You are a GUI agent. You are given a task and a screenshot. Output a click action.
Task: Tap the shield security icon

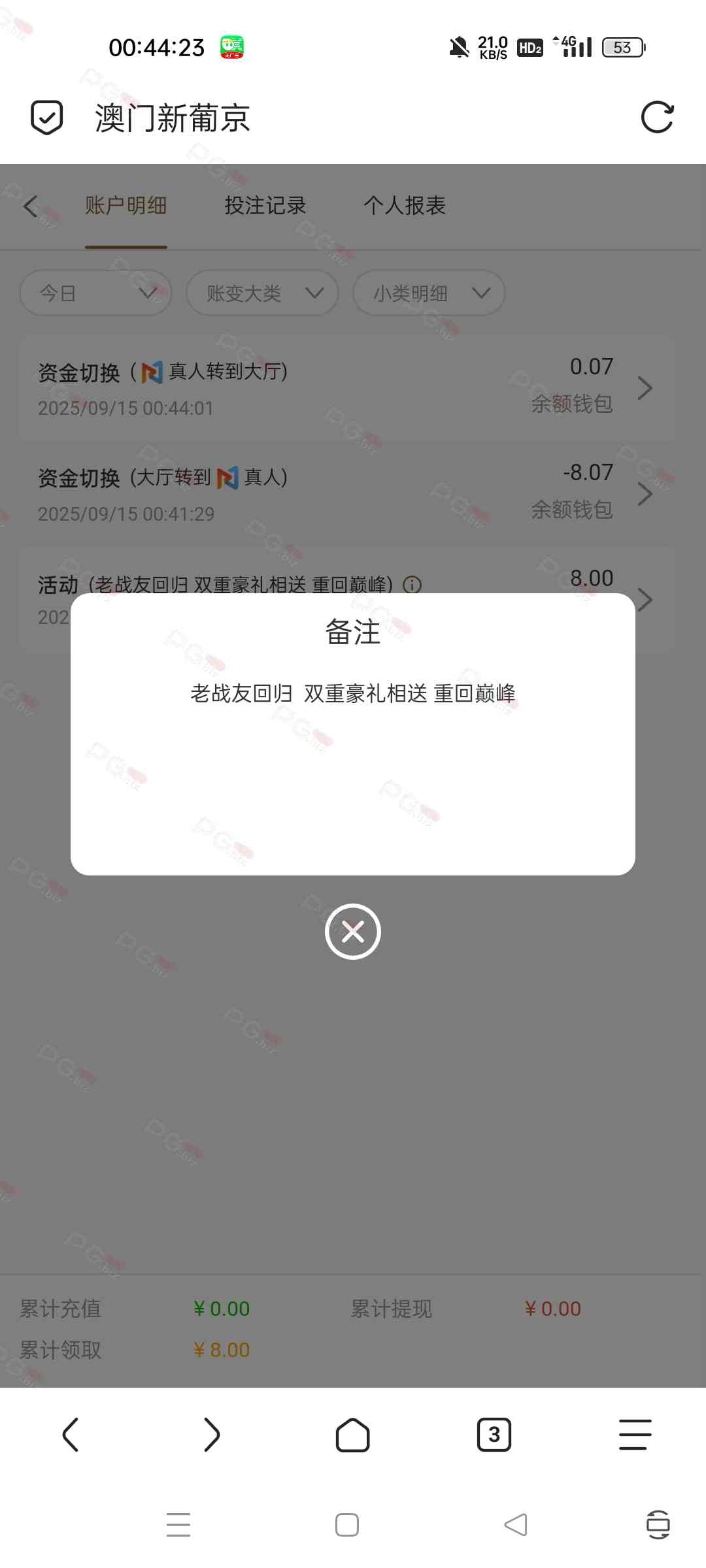point(47,118)
